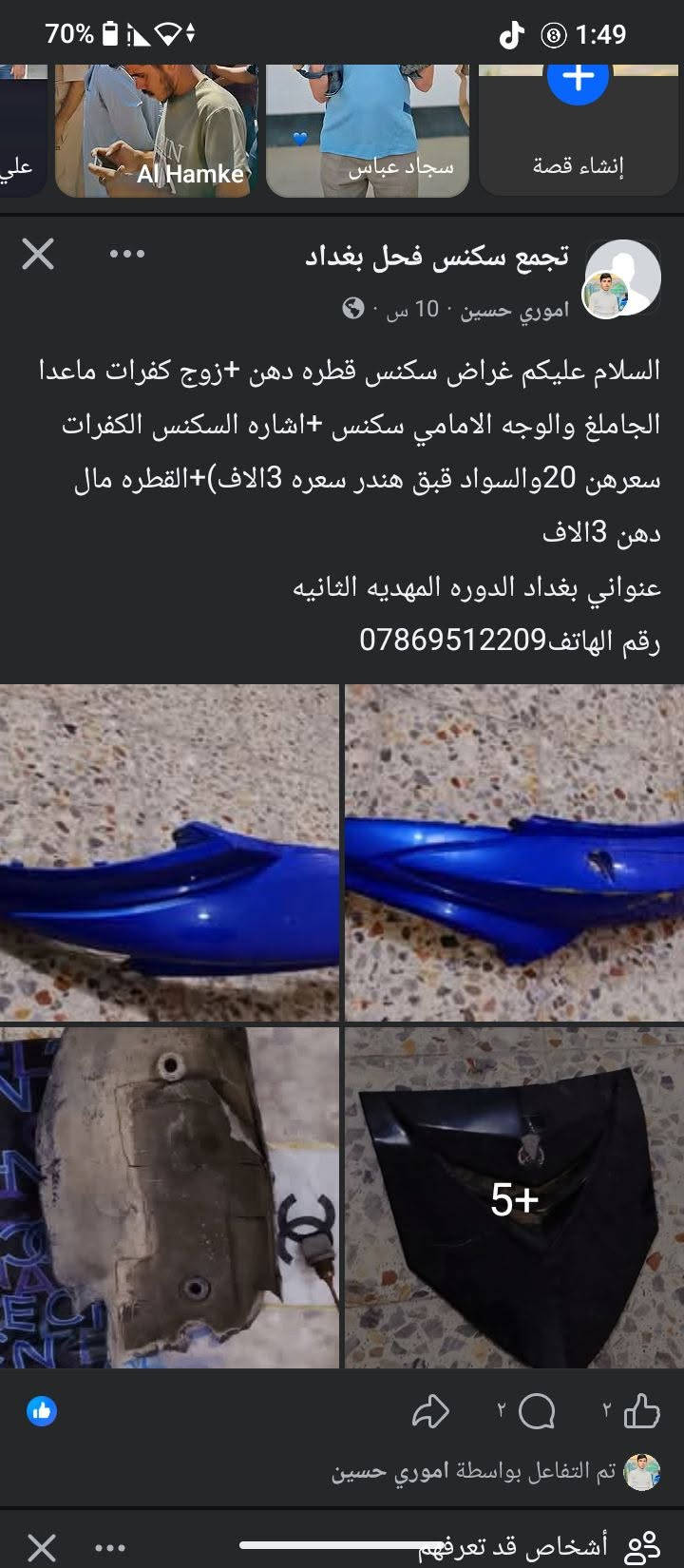
Task: Open اموري حسين's profile from the post header
Action: pyautogui.click(x=514, y=309)
